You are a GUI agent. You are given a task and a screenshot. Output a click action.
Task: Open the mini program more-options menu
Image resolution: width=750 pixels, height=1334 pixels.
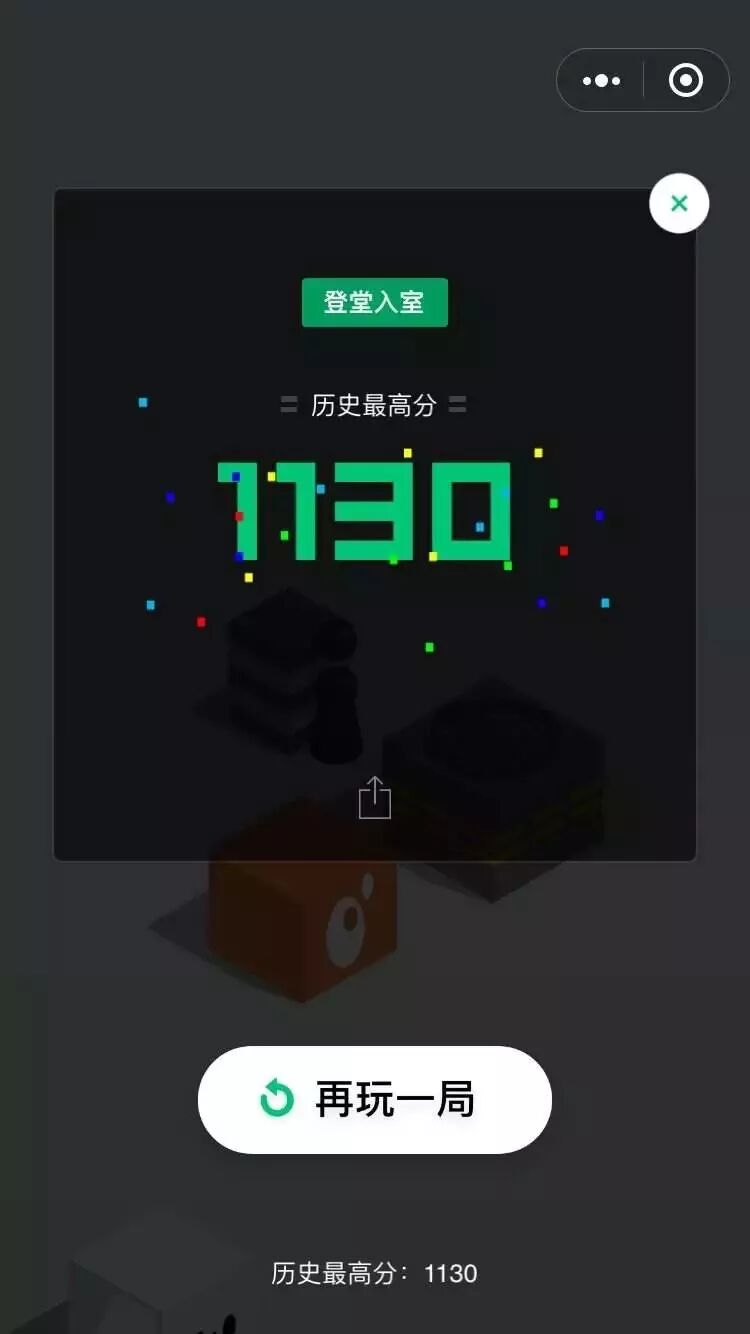(x=601, y=81)
